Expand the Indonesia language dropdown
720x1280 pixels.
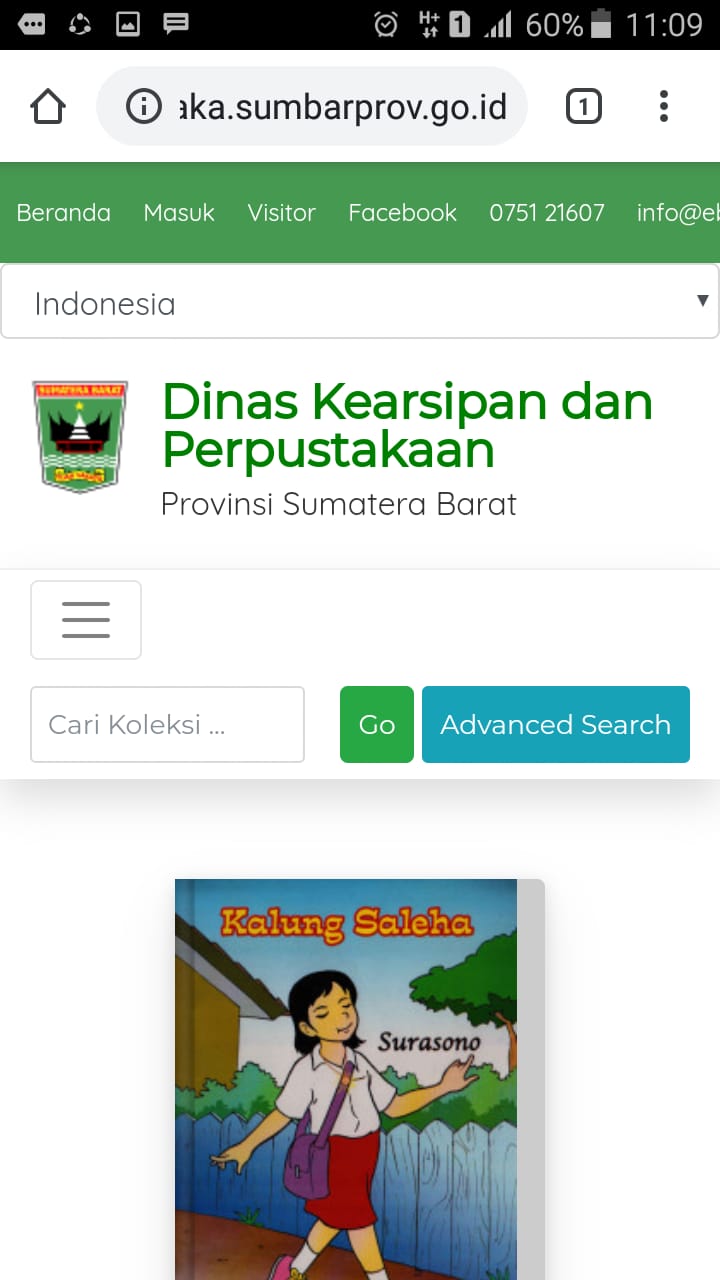[360, 302]
